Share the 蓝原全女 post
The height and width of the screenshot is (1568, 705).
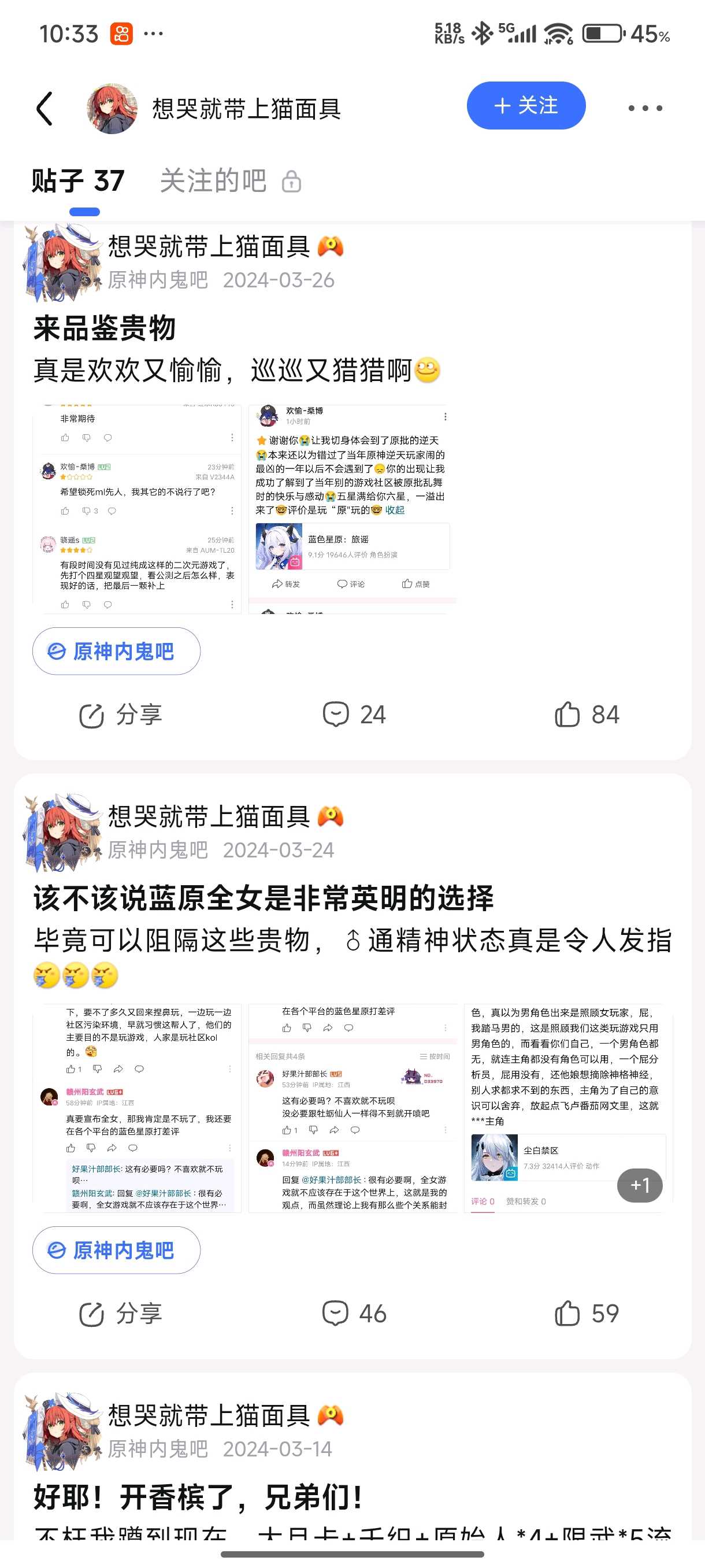[120, 1314]
